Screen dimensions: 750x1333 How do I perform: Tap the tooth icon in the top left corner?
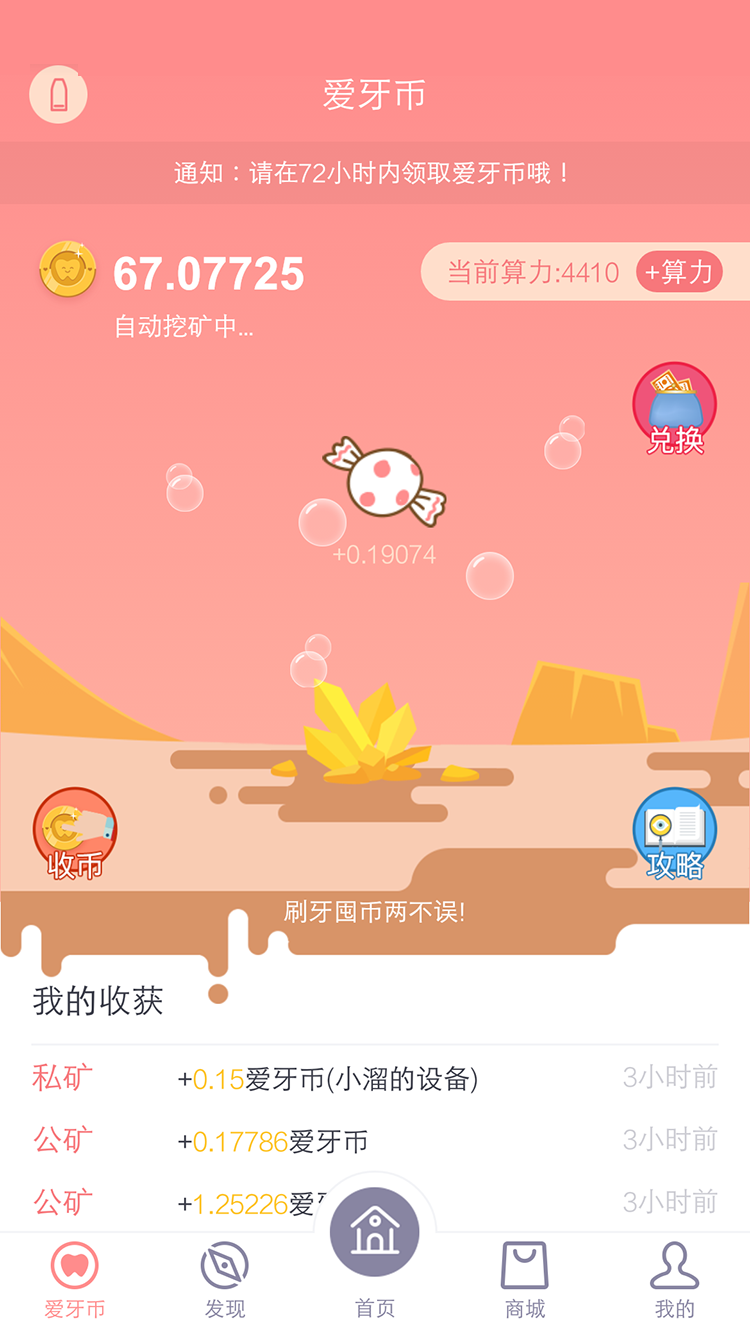click(59, 94)
